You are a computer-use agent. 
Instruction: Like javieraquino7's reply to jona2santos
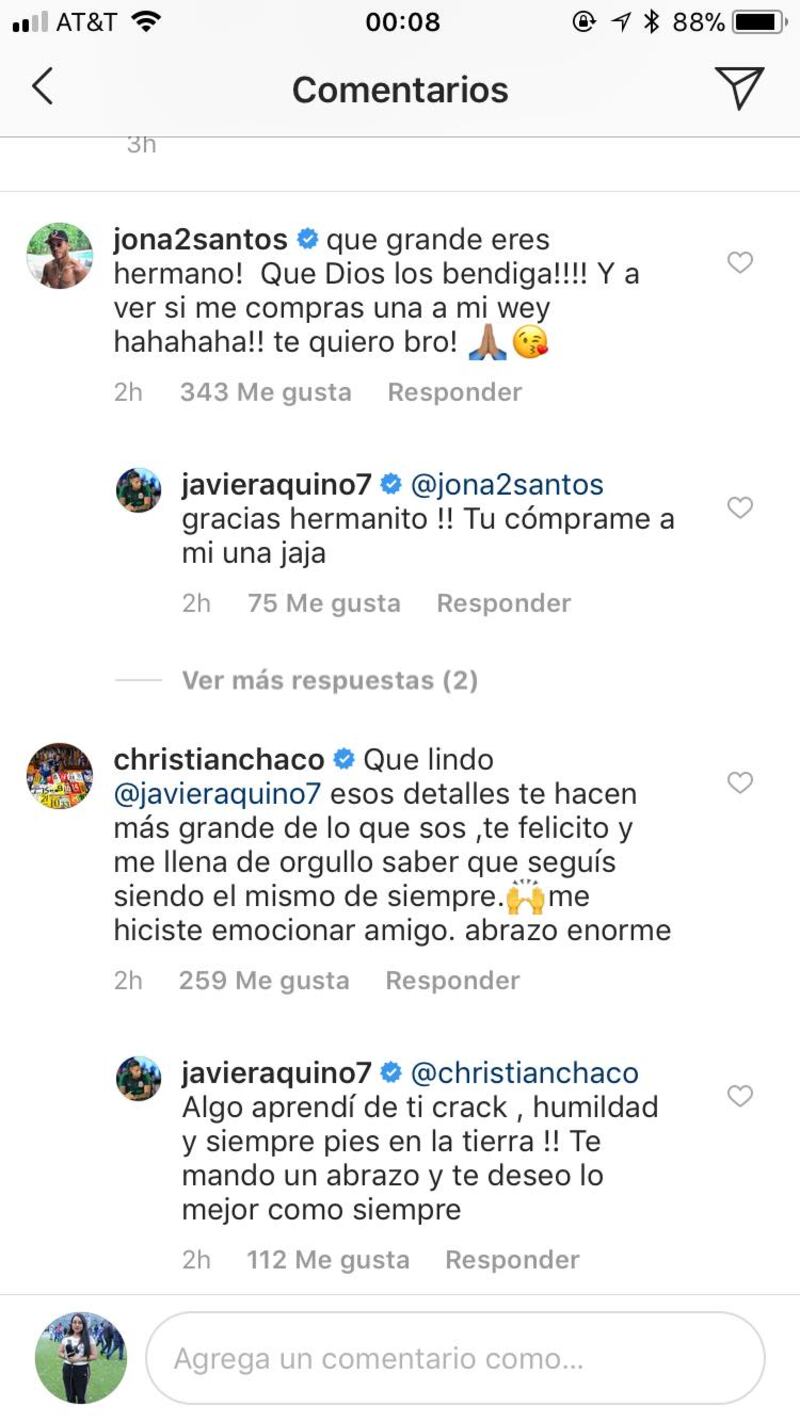(x=739, y=508)
